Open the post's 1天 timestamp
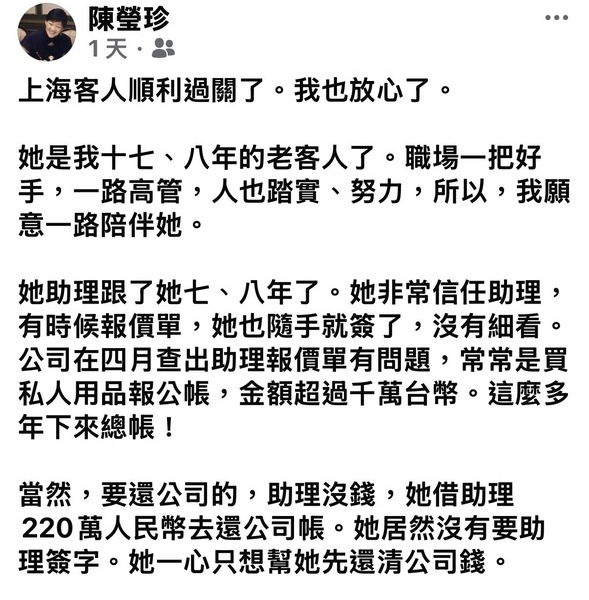Screen dimensions: 589x600 [108, 49]
